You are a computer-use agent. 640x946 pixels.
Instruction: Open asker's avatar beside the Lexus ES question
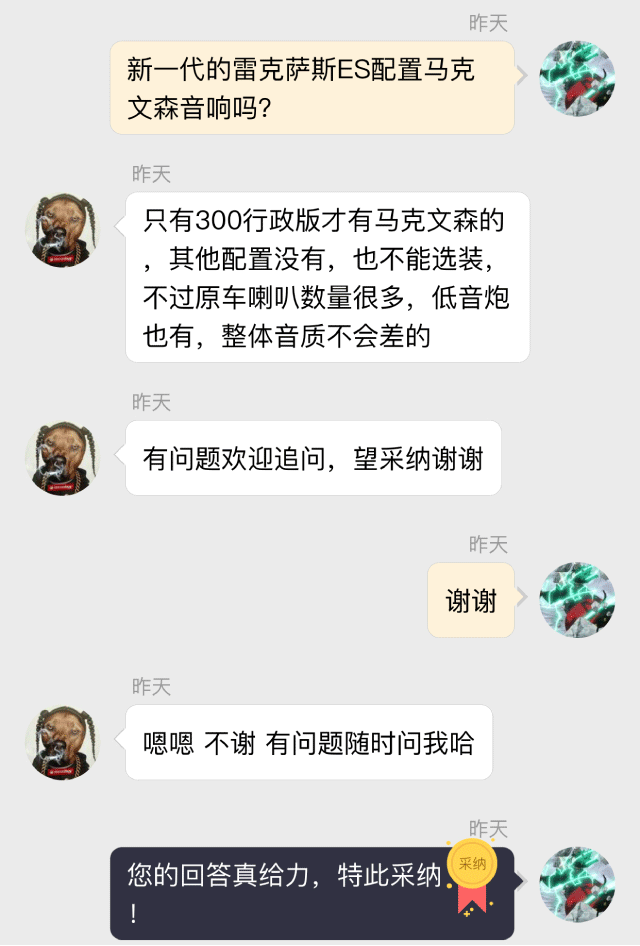pyautogui.click(x=577, y=79)
